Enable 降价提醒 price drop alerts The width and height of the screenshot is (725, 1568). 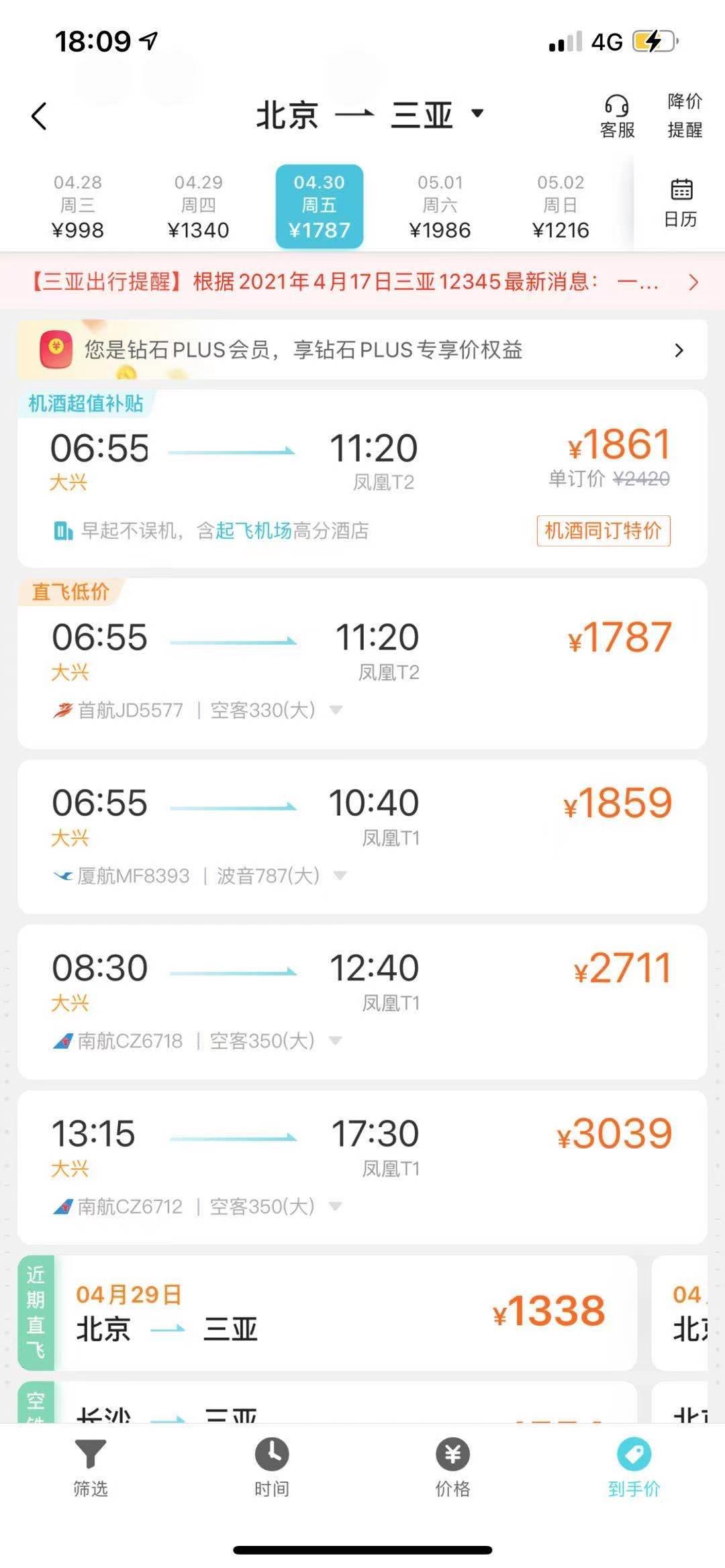(x=682, y=115)
